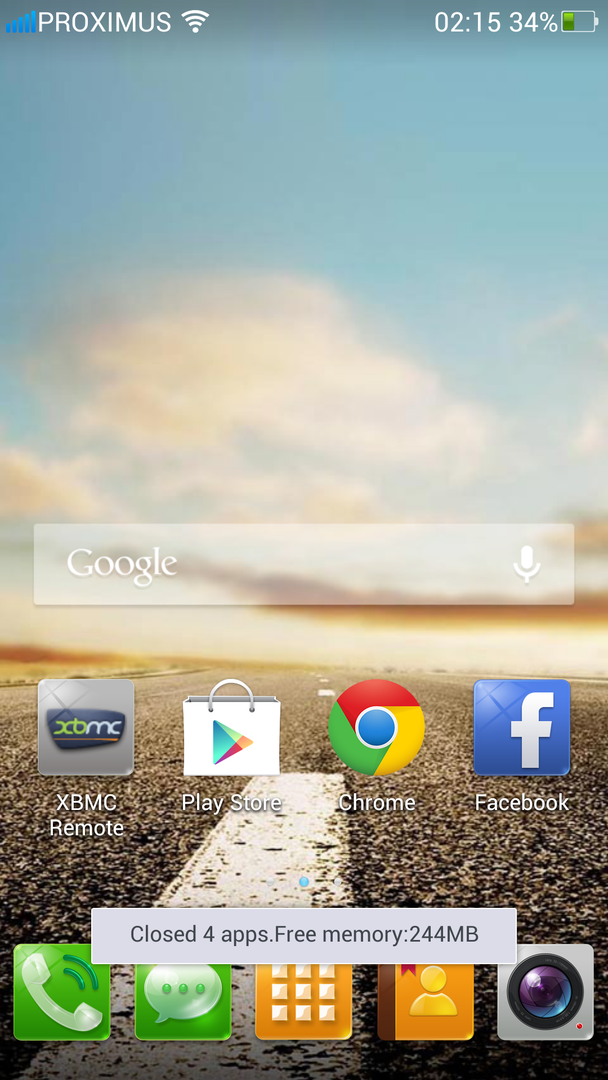Launch the Camera app in the dock
The image size is (608, 1080).
click(x=546, y=1000)
